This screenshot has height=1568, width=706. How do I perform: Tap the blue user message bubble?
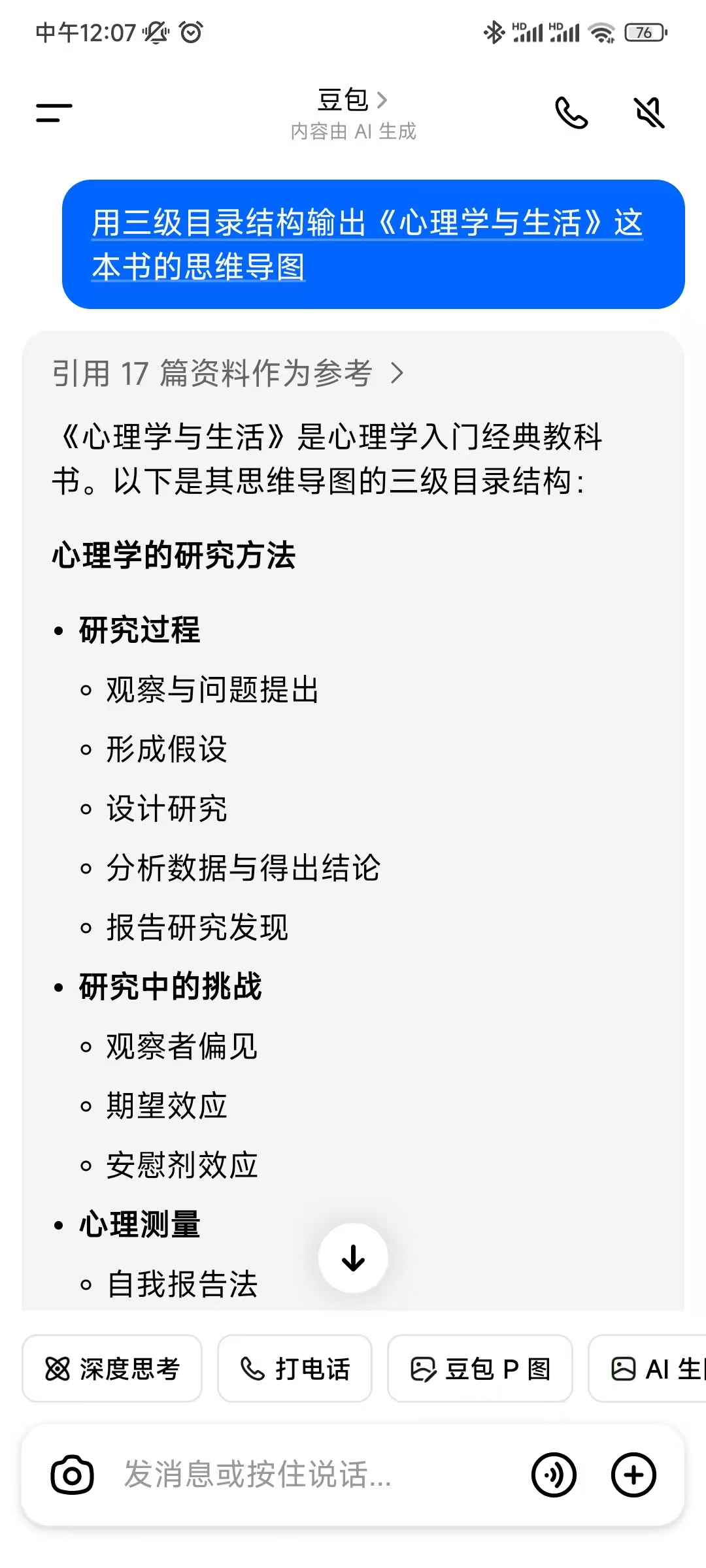(373, 244)
